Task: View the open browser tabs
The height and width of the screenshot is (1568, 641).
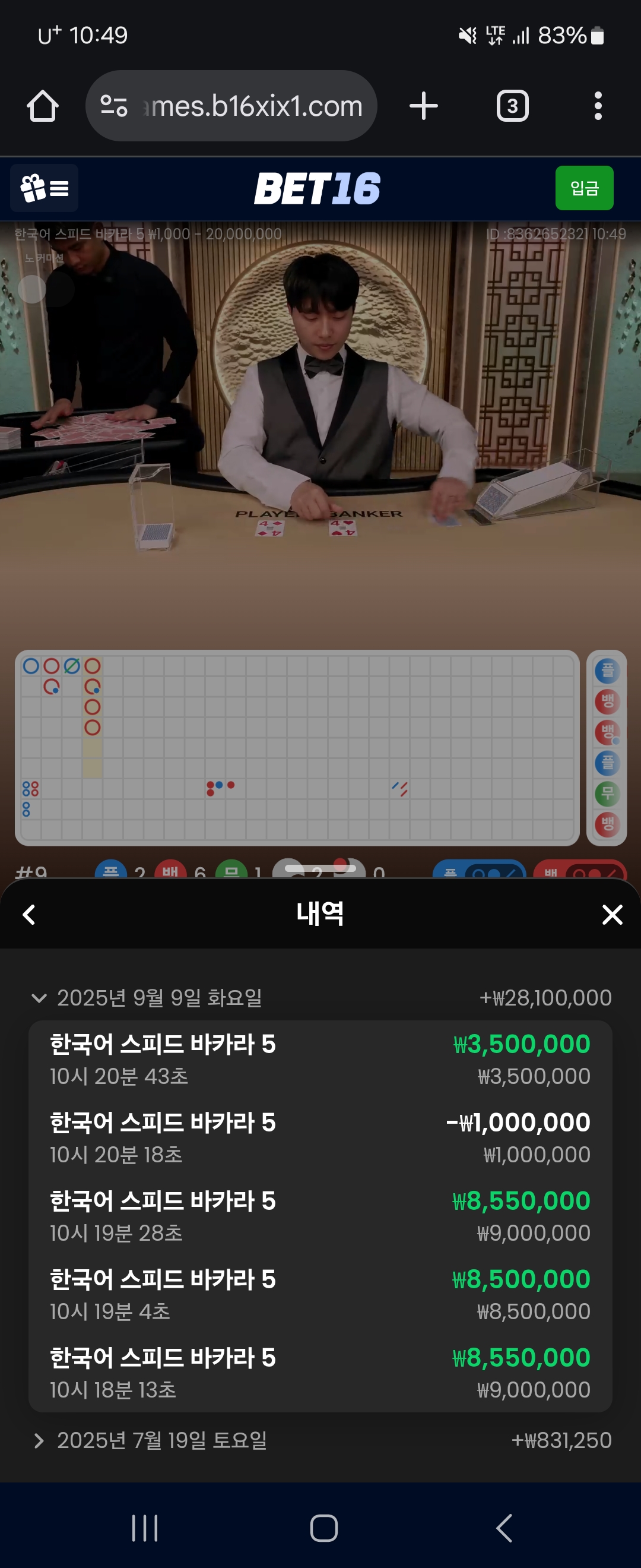Action: point(512,106)
